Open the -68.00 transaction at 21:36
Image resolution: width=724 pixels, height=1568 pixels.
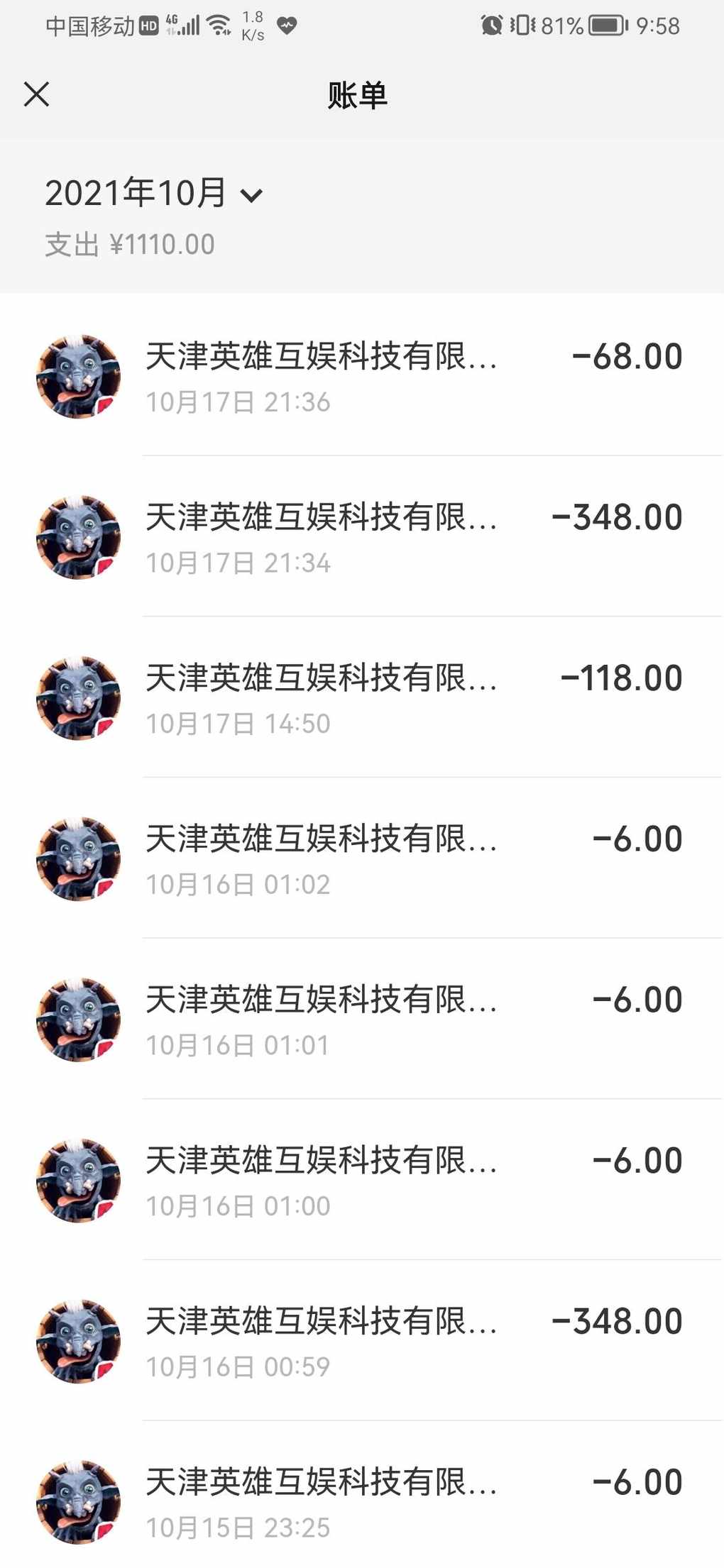pos(362,375)
